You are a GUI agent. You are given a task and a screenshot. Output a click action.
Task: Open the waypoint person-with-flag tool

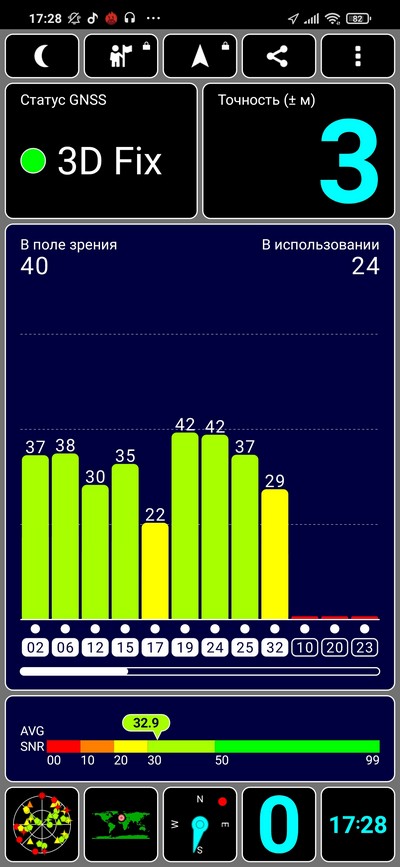click(121, 56)
